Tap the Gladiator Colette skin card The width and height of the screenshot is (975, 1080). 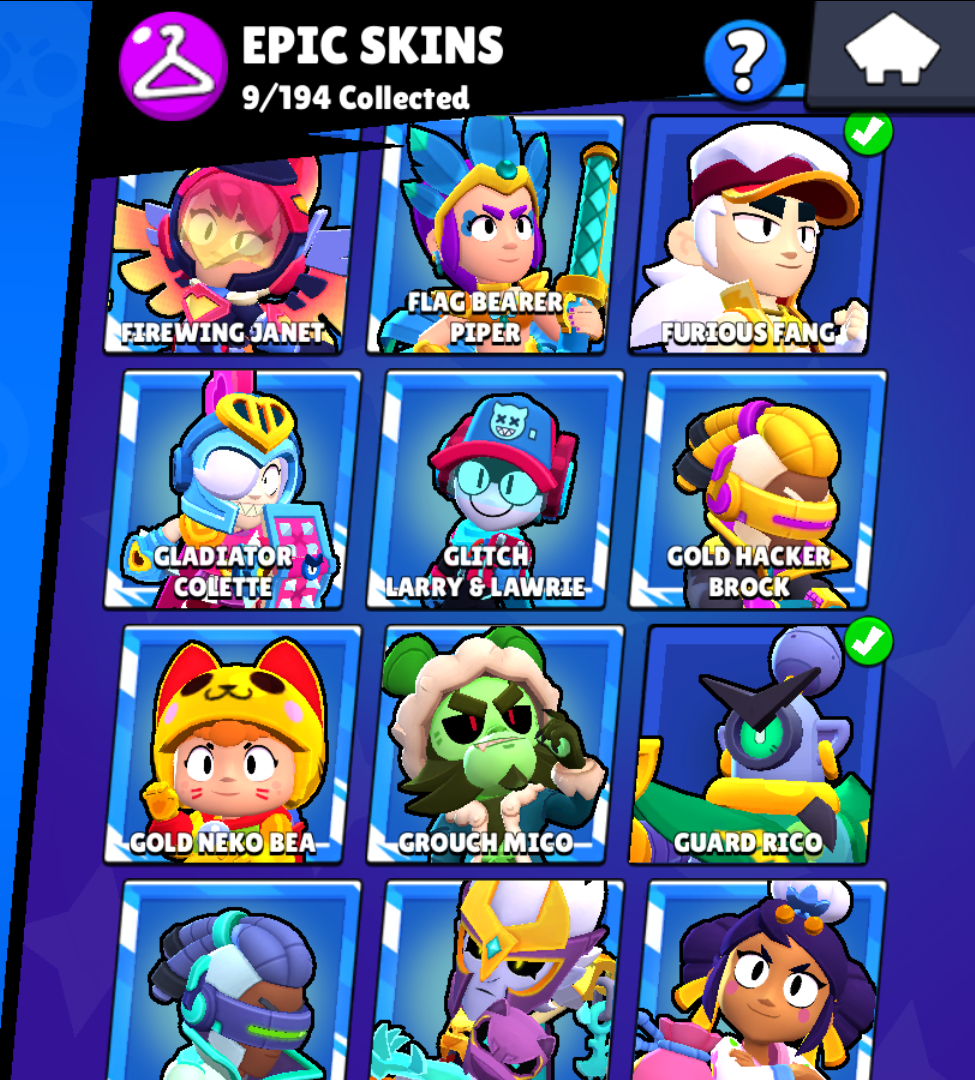tap(232, 490)
